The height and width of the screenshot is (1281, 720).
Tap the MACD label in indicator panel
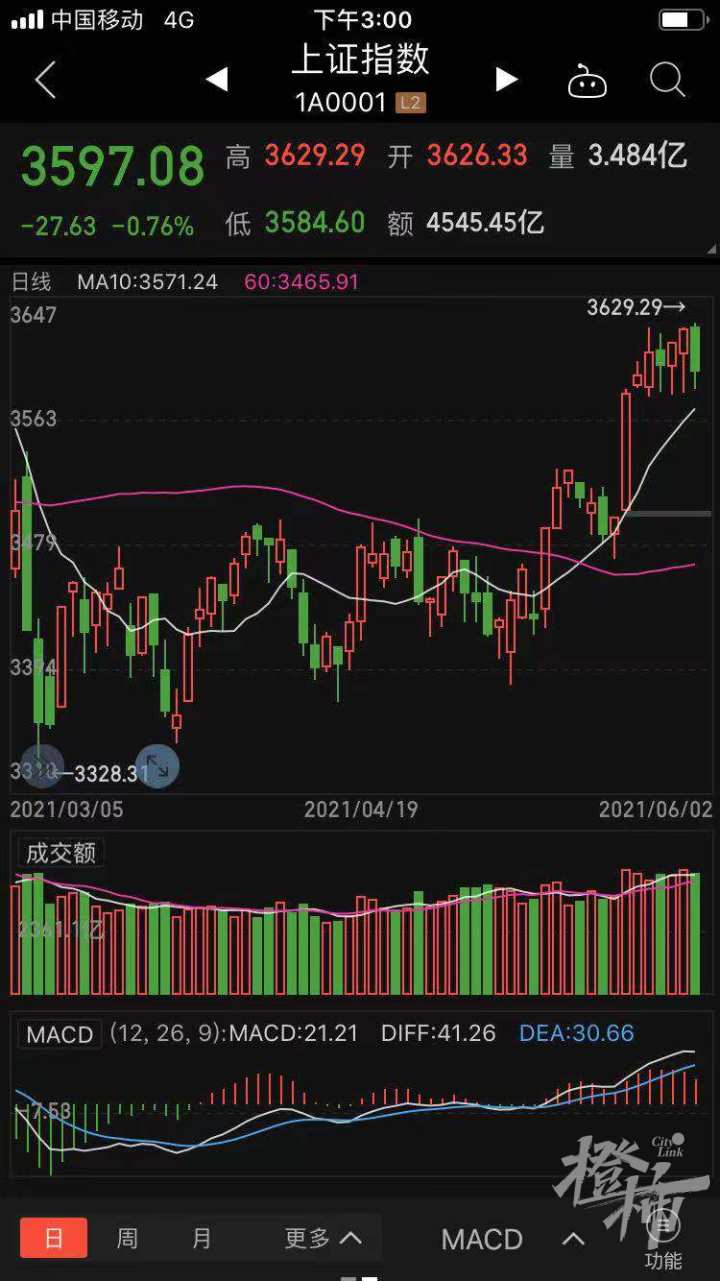point(60,1034)
